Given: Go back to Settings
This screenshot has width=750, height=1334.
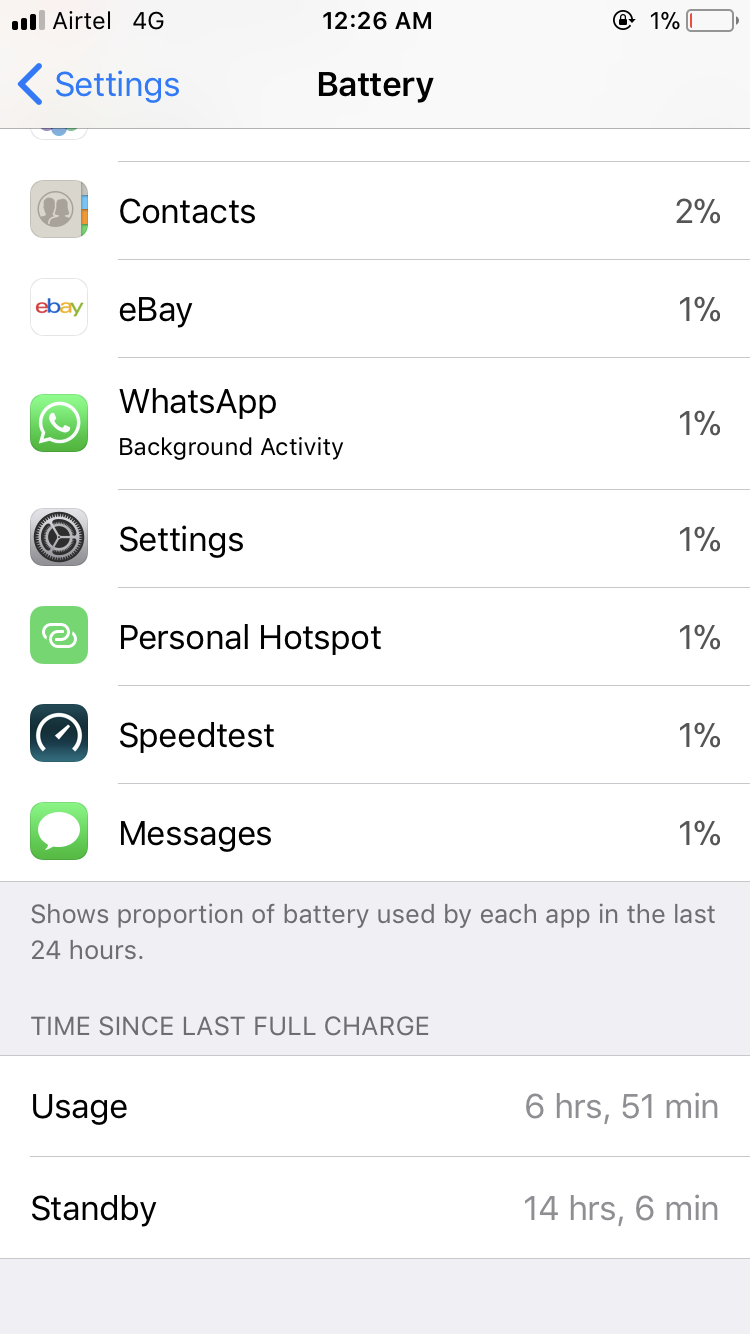Looking at the screenshot, I should 99,85.
